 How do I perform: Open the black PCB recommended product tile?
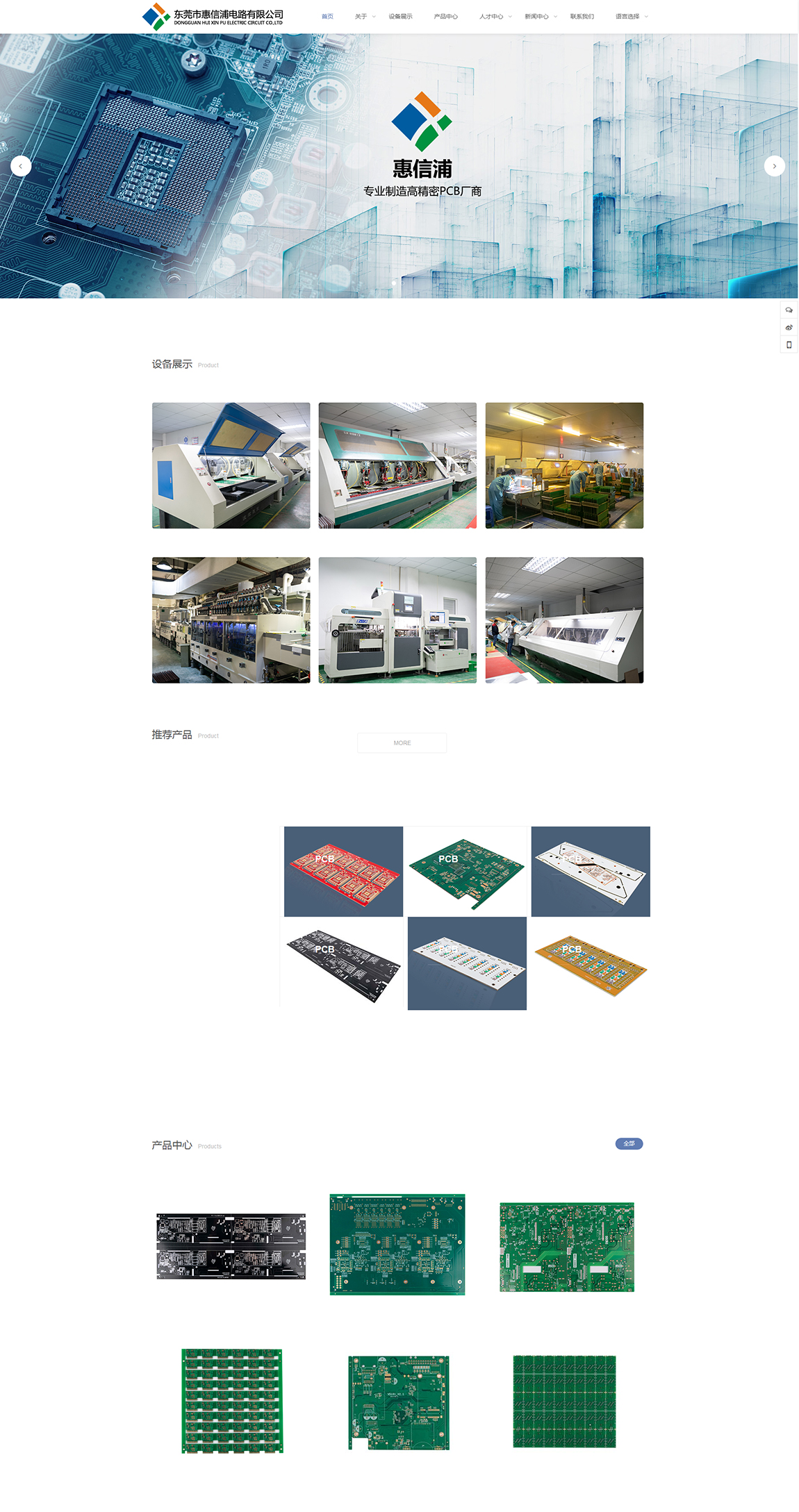343,964
